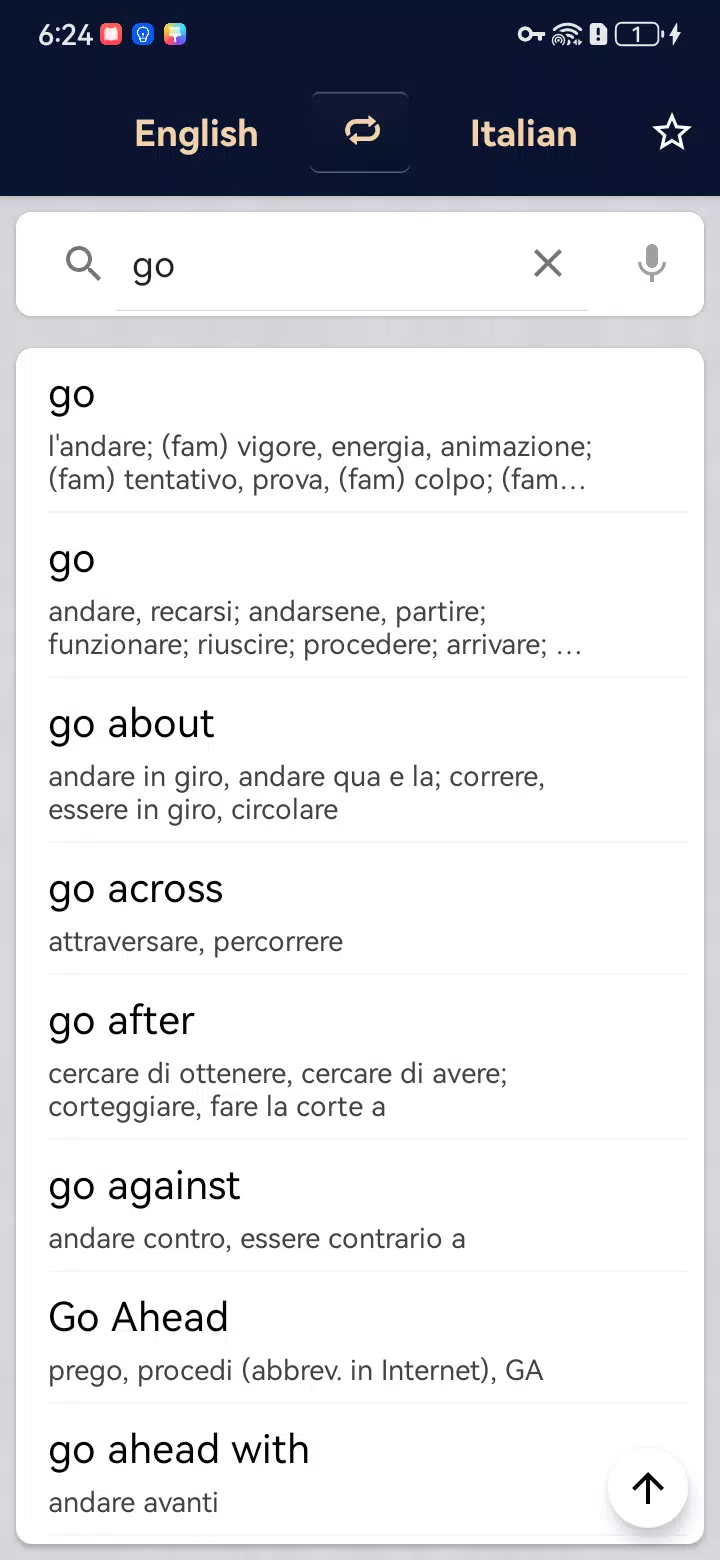Screen dimensions: 720x1560
Task: Swap English and Italian translation direction
Action: coord(360,132)
